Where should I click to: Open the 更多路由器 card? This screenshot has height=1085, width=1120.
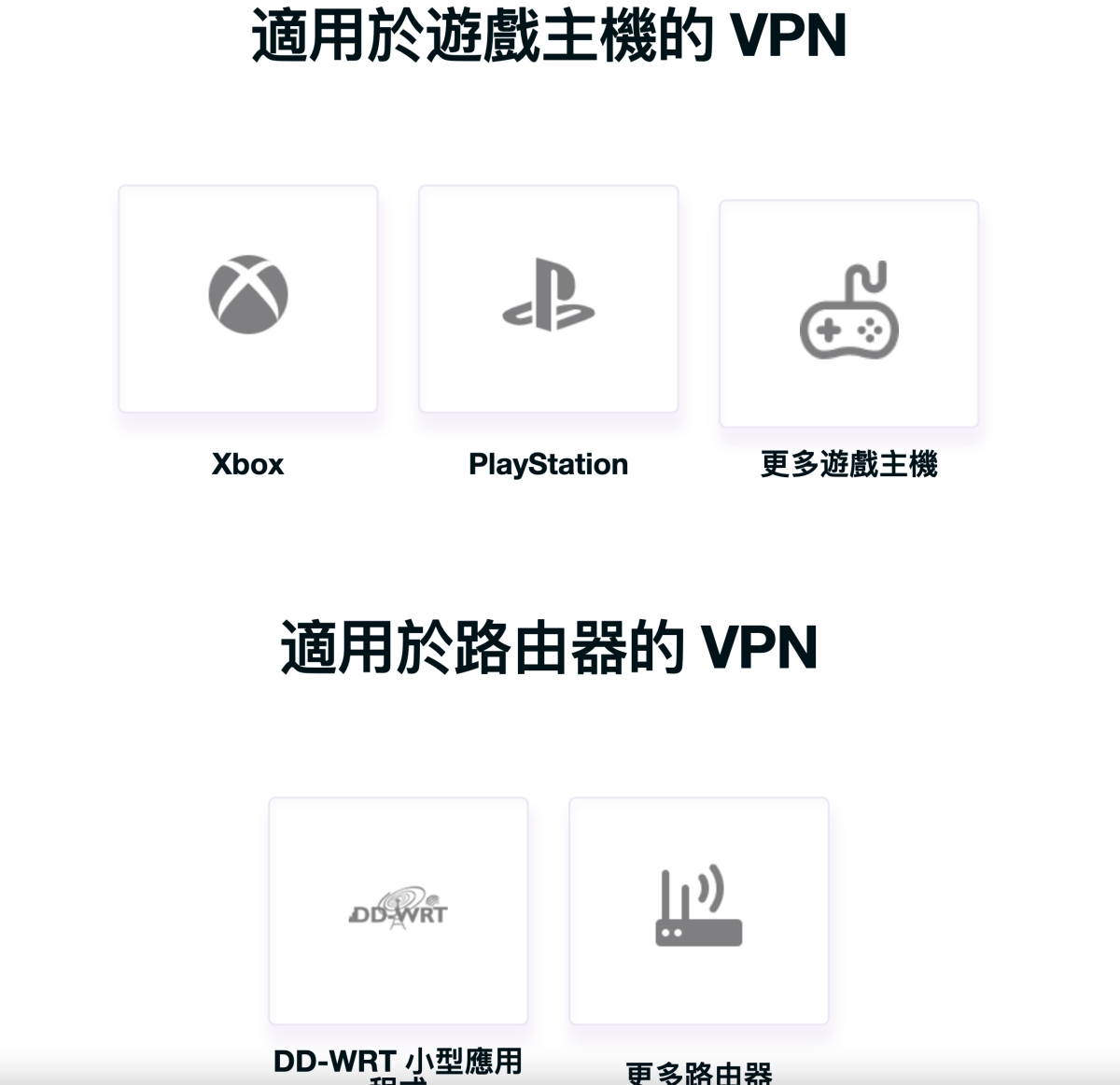pos(699,910)
